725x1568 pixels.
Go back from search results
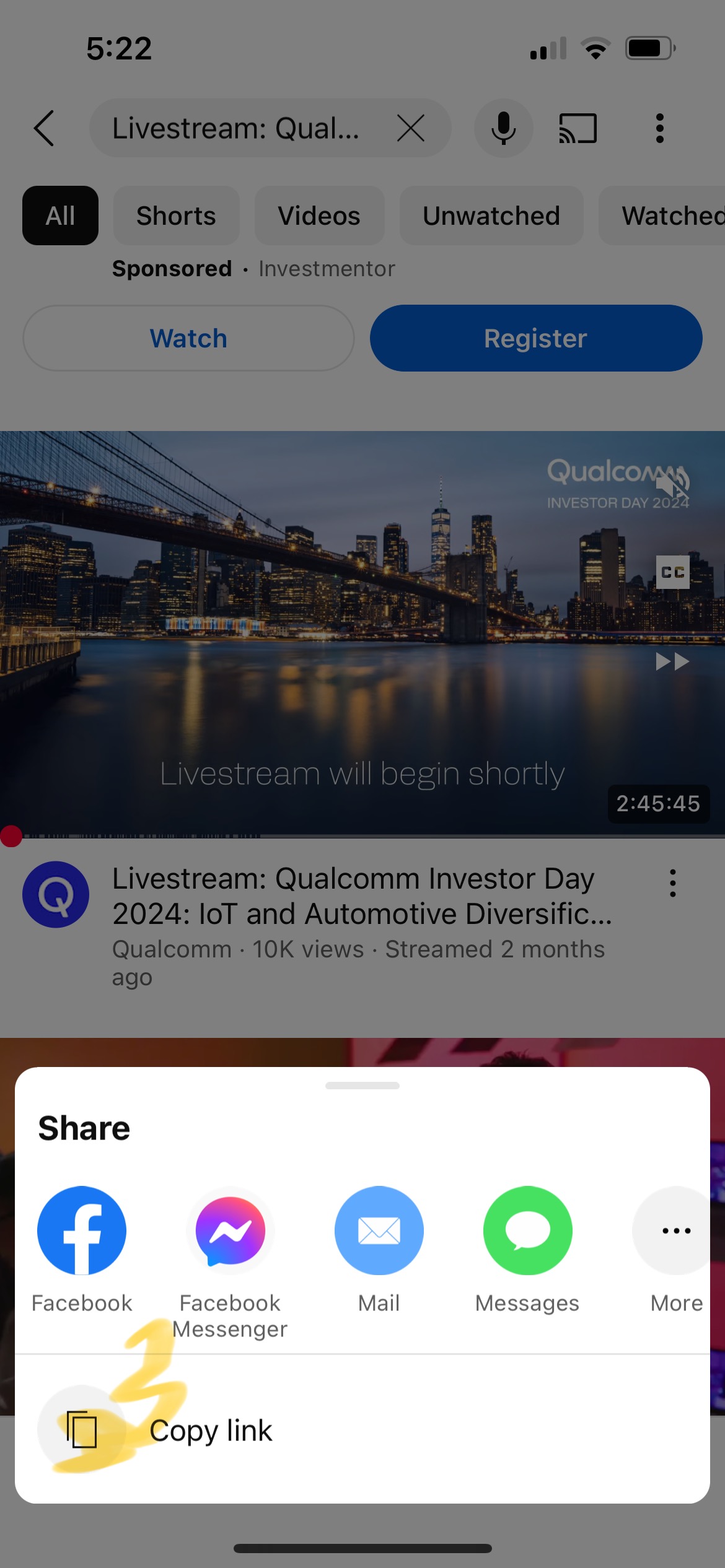pyautogui.click(x=45, y=128)
